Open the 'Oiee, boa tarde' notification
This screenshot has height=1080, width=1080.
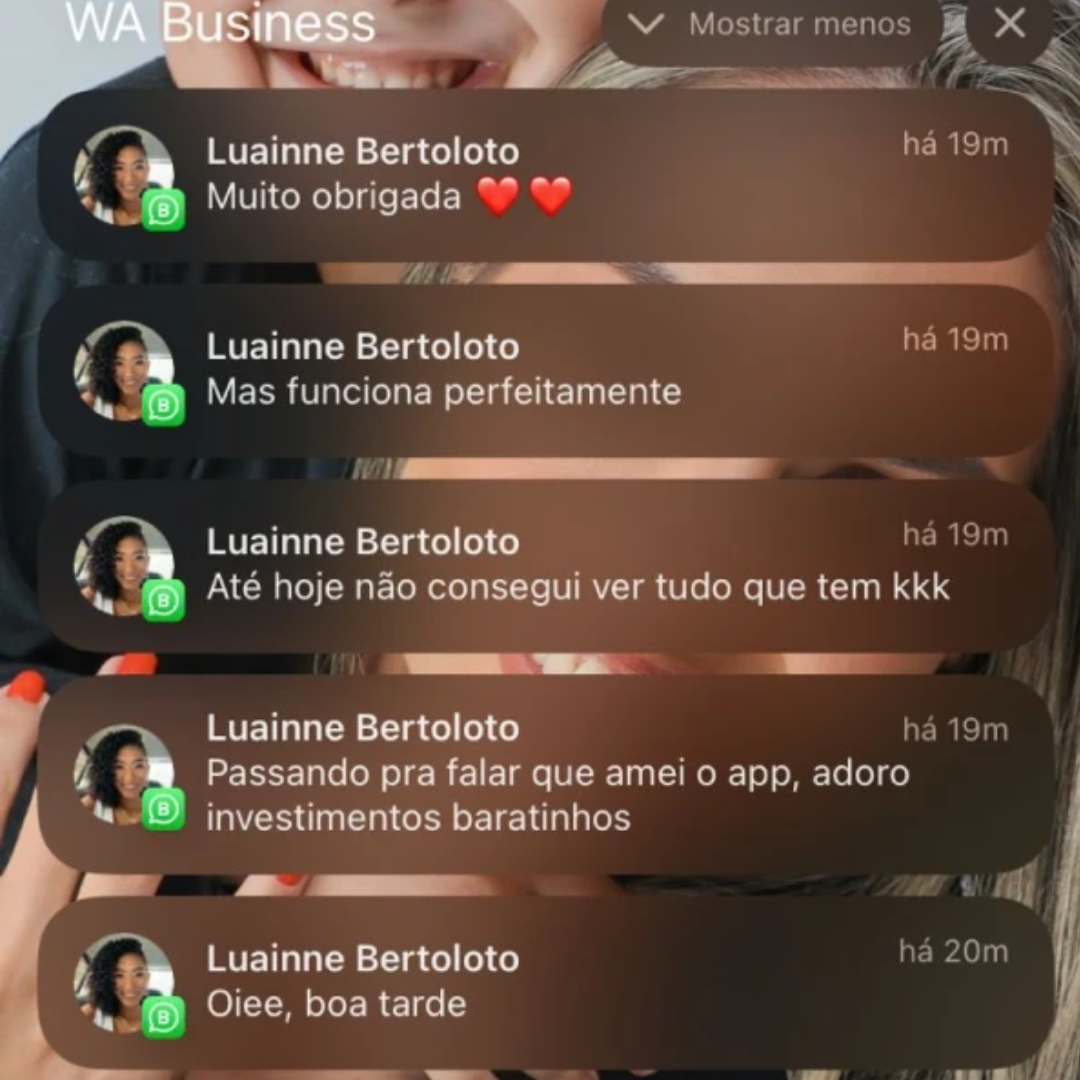tap(545, 982)
